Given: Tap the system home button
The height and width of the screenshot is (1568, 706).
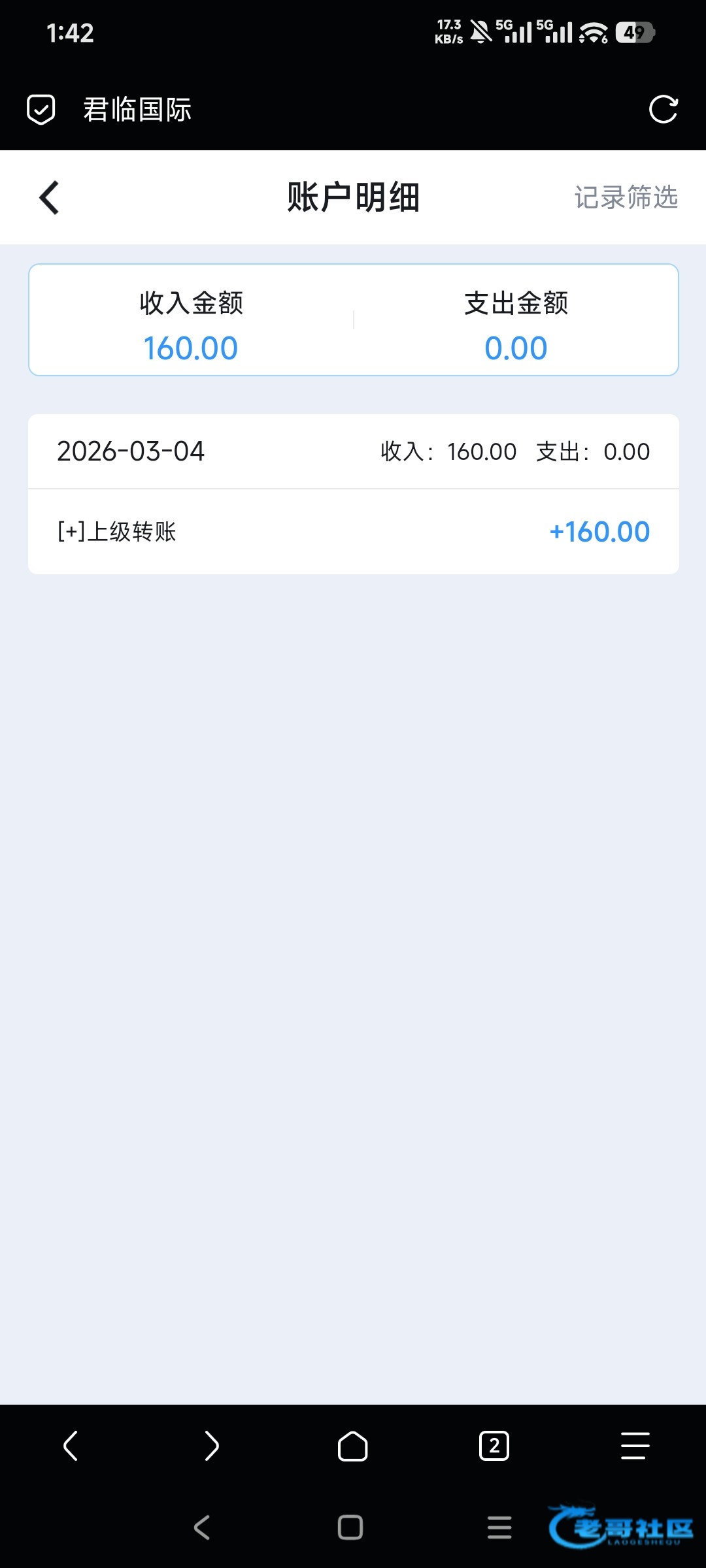Looking at the screenshot, I should tap(350, 1527).
